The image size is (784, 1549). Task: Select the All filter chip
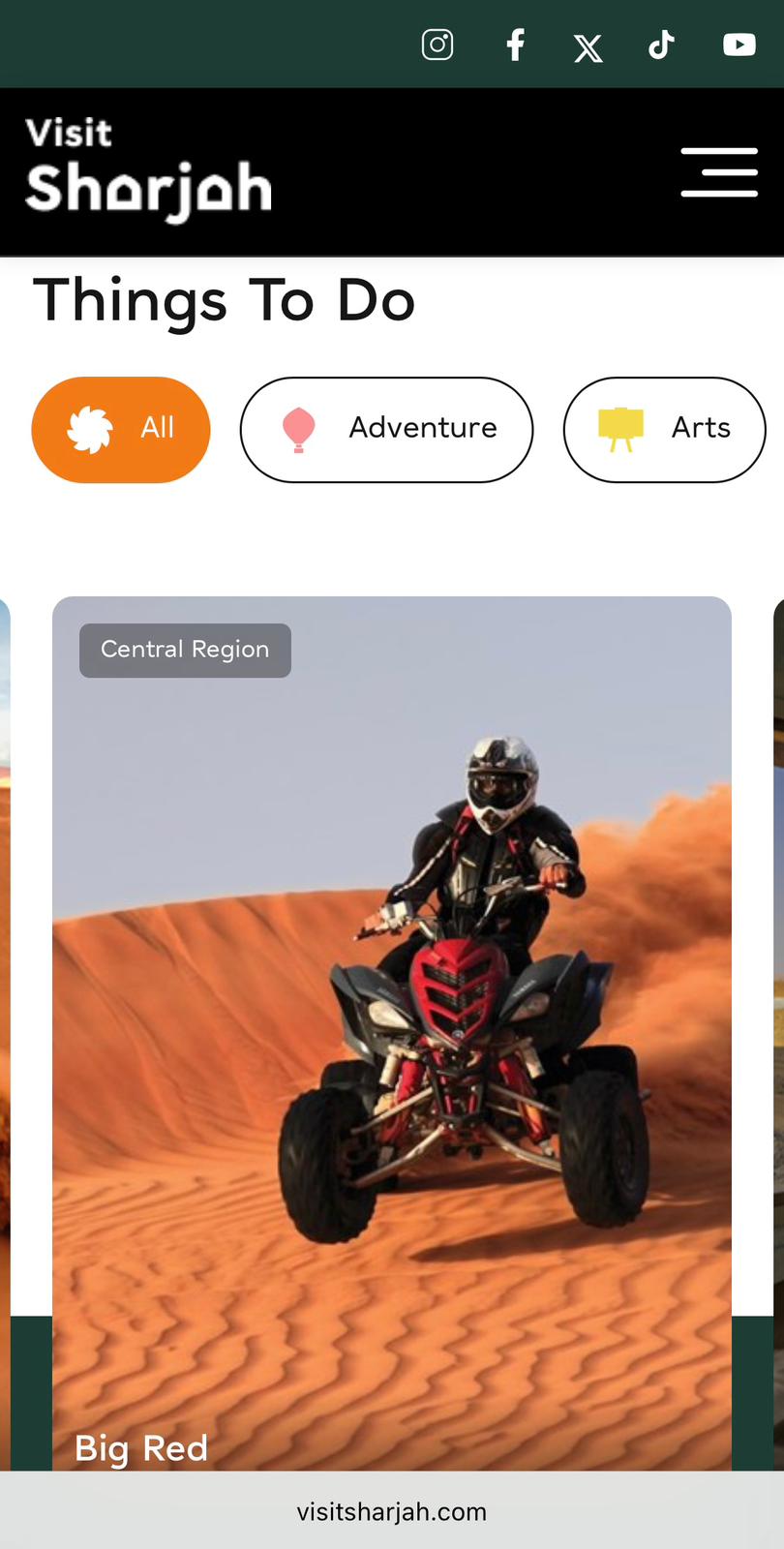click(121, 429)
